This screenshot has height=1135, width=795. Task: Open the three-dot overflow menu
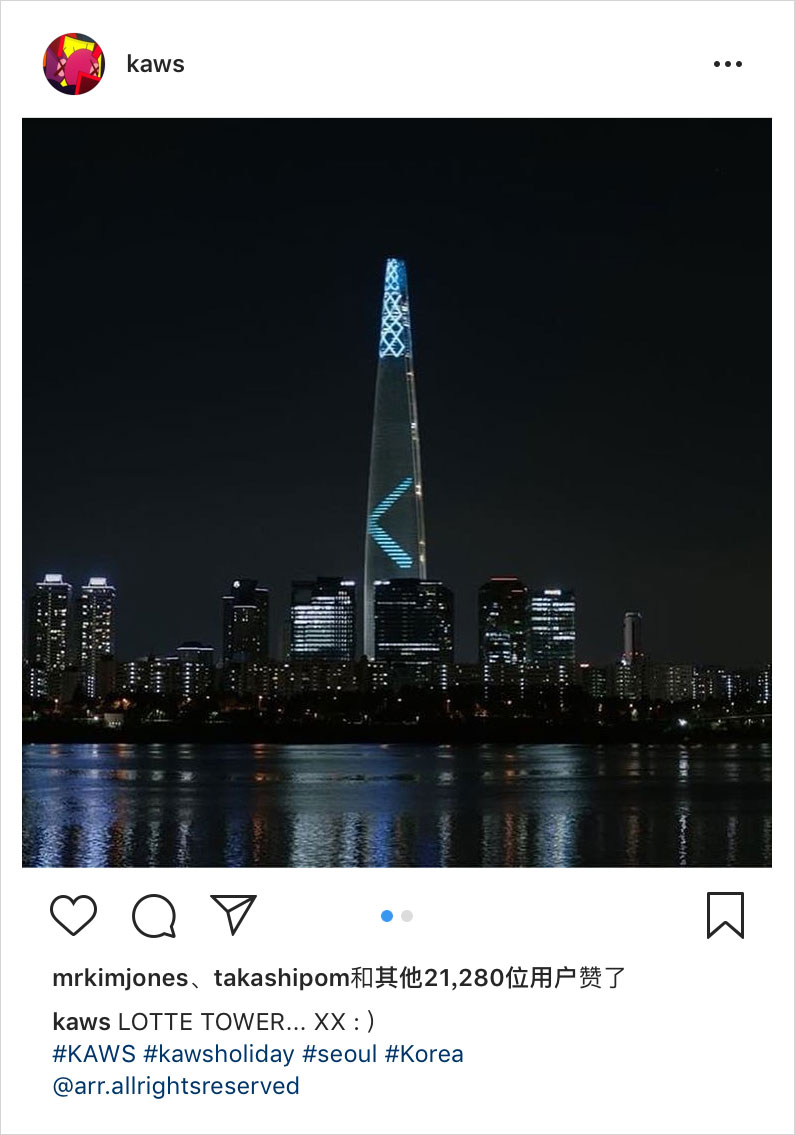(727, 64)
